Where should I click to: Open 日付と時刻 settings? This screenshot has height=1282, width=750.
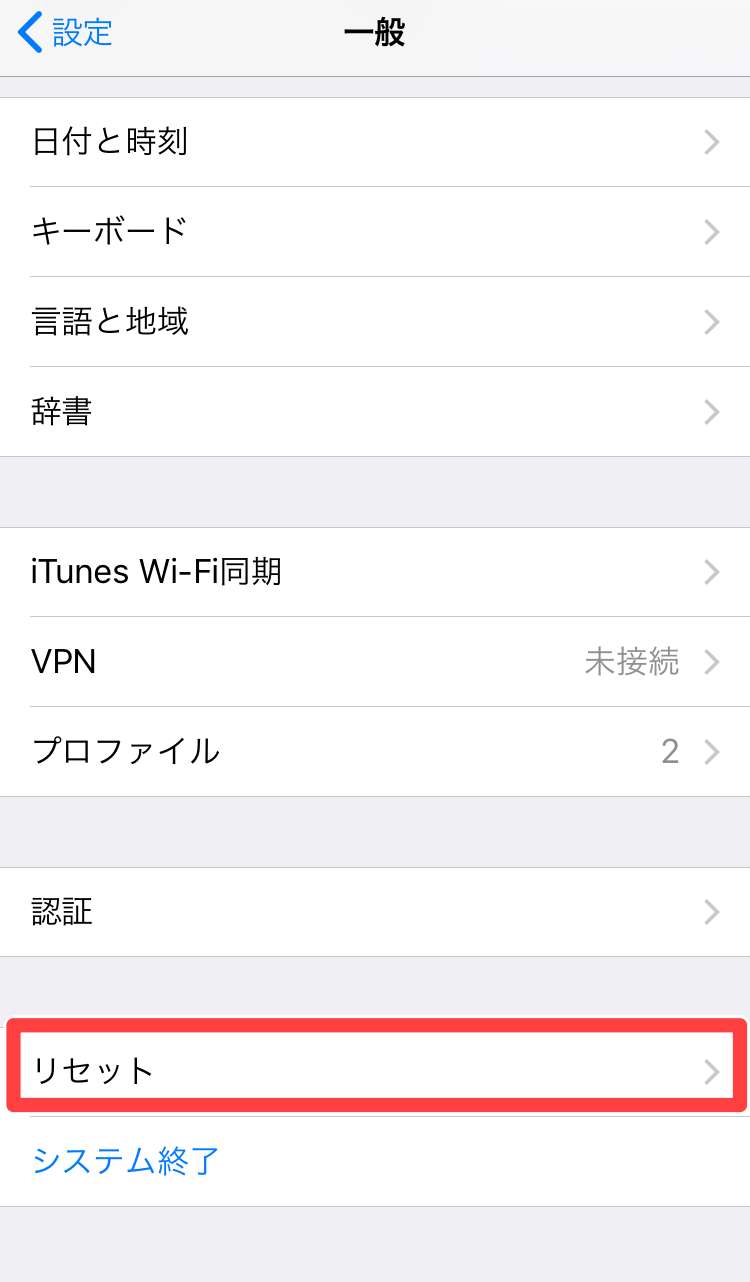point(375,142)
